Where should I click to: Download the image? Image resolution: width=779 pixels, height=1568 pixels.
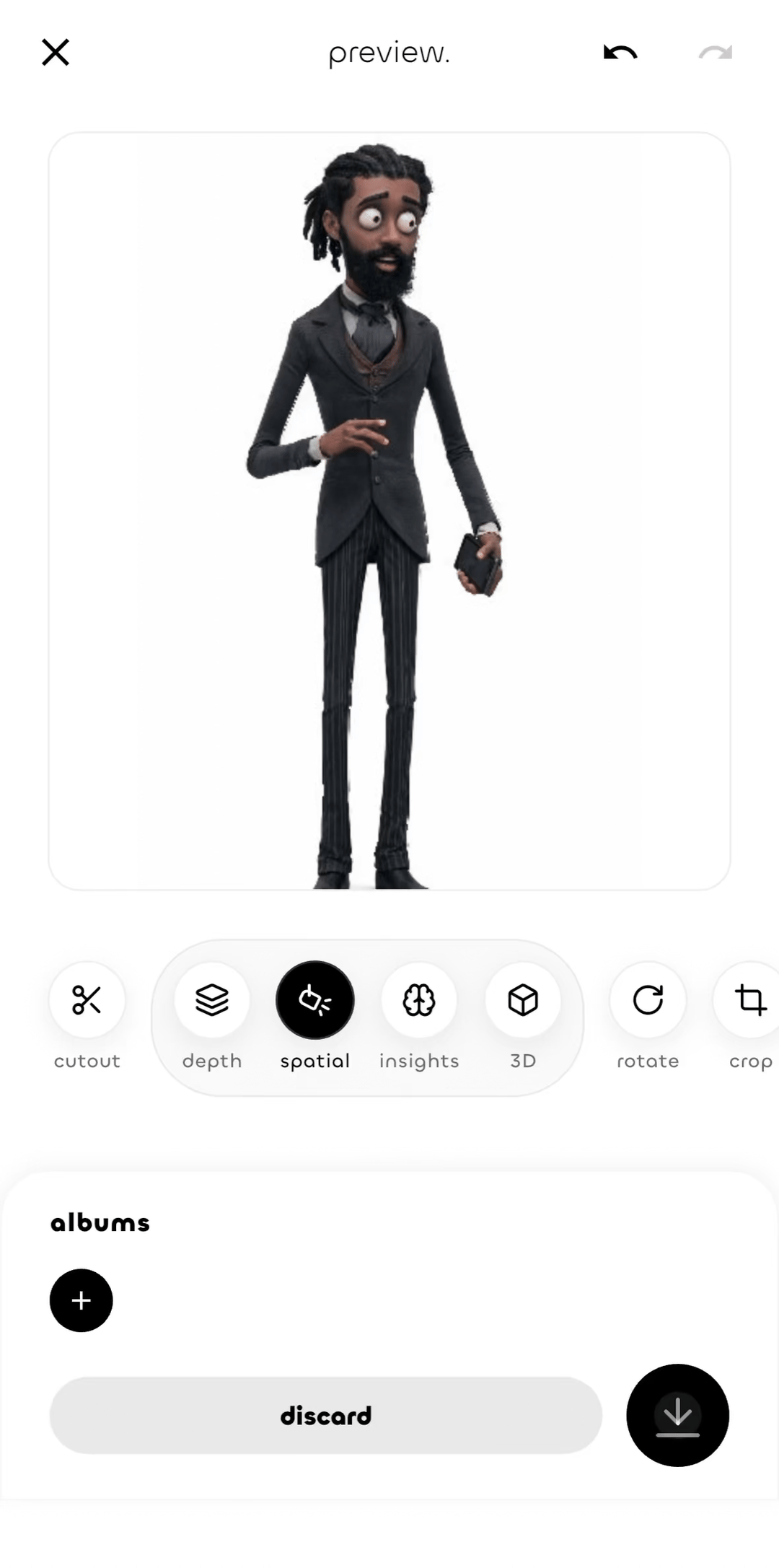point(677,1415)
